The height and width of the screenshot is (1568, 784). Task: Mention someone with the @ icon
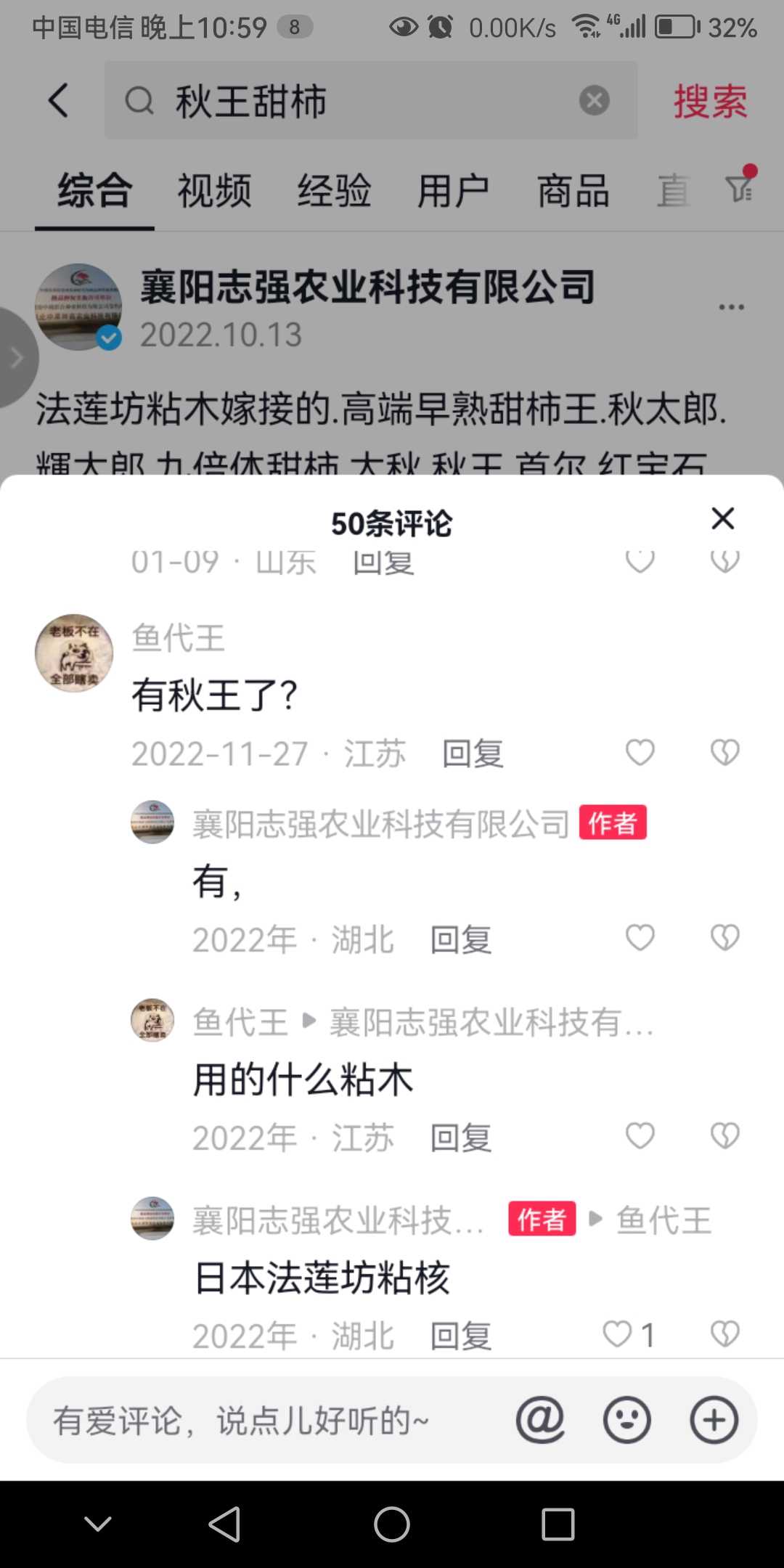pyautogui.click(x=540, y=1420)
